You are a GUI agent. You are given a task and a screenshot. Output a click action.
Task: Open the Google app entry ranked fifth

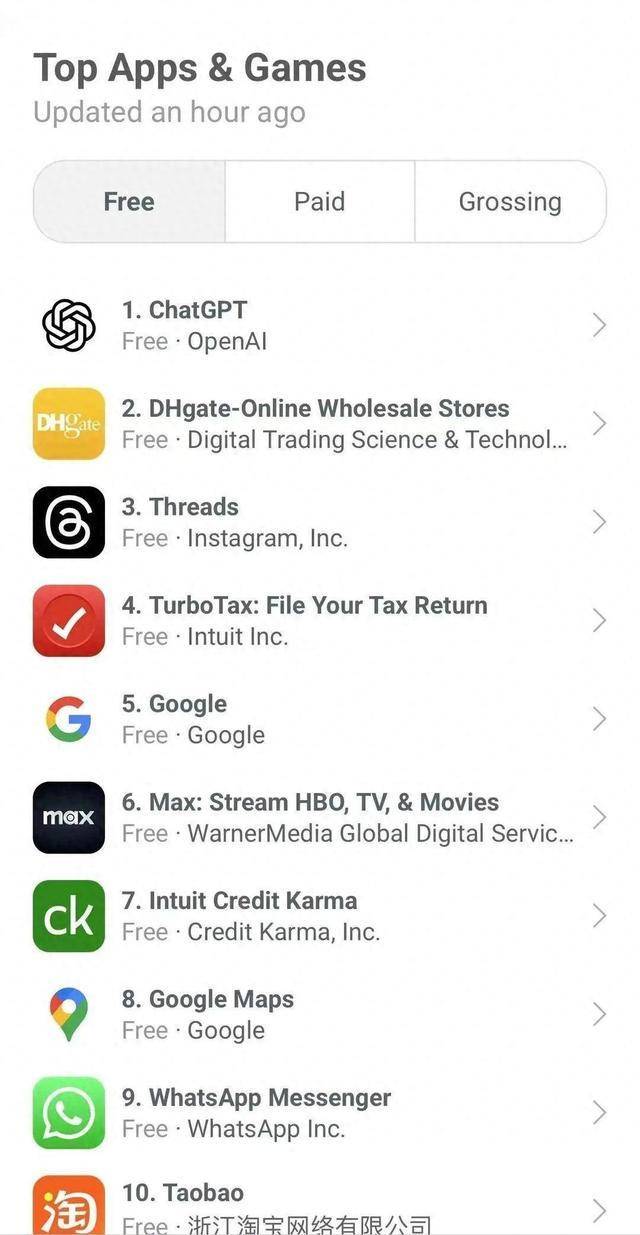(320, 719)
